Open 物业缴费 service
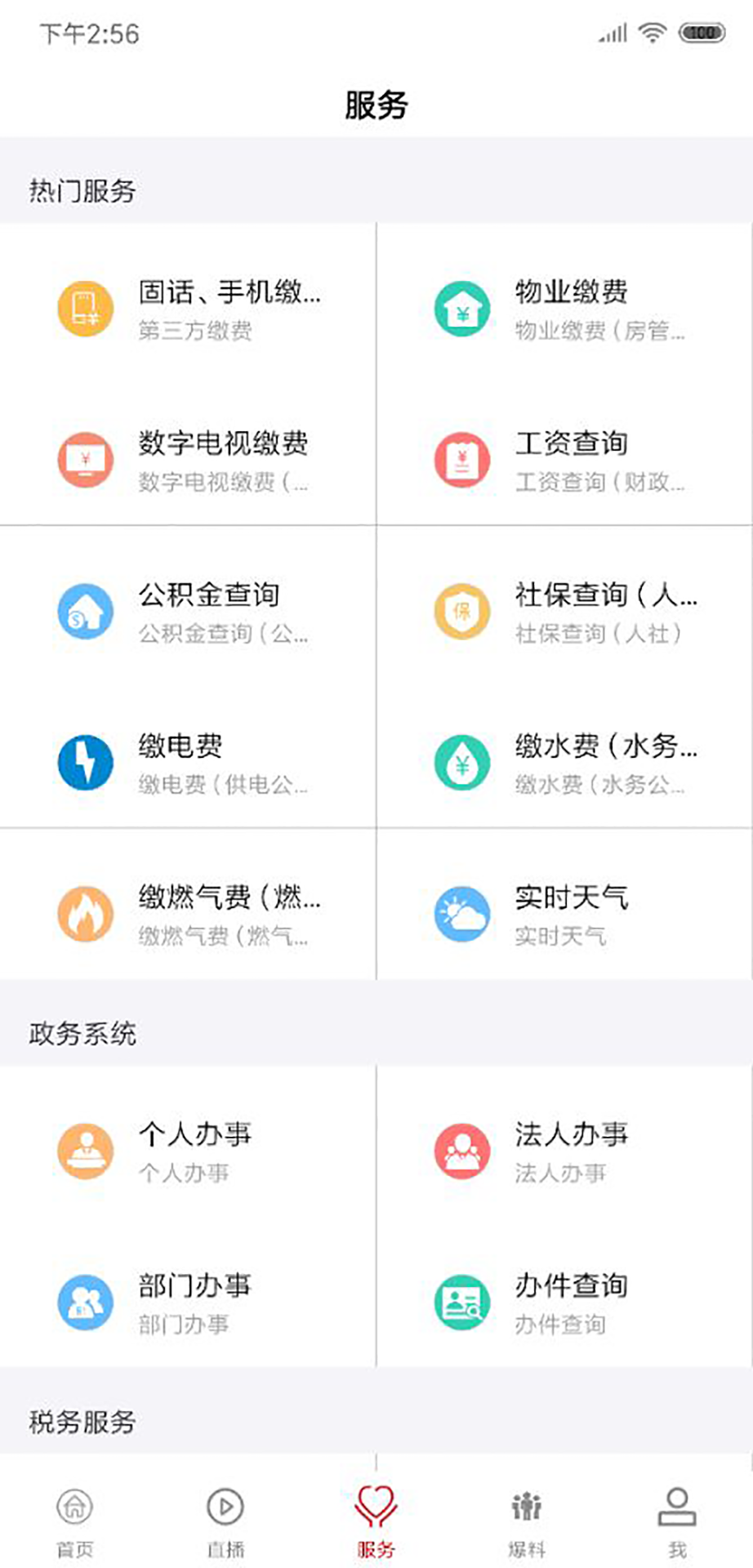The image size is (753, 1568). (564, 309)
